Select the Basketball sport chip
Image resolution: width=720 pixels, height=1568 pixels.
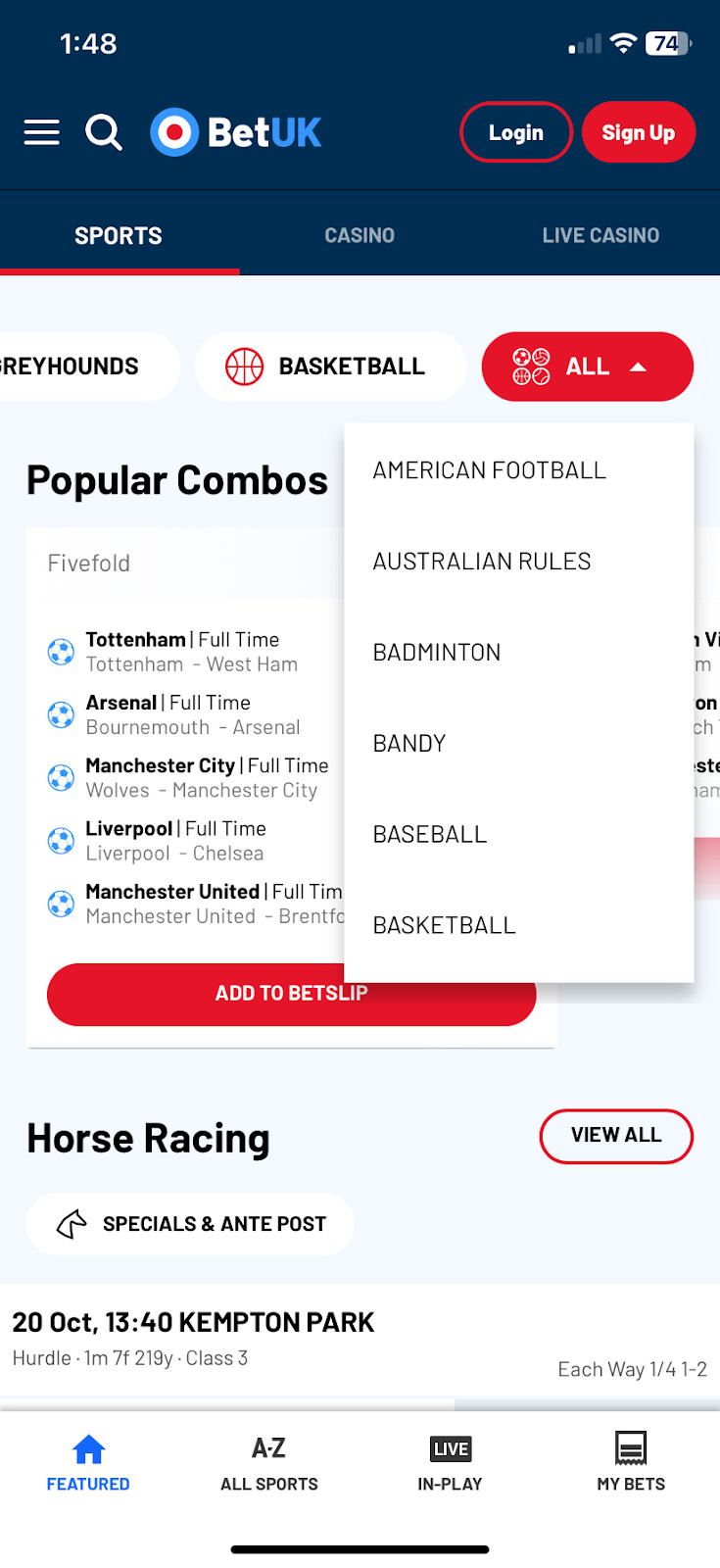[x=330, y=367]
